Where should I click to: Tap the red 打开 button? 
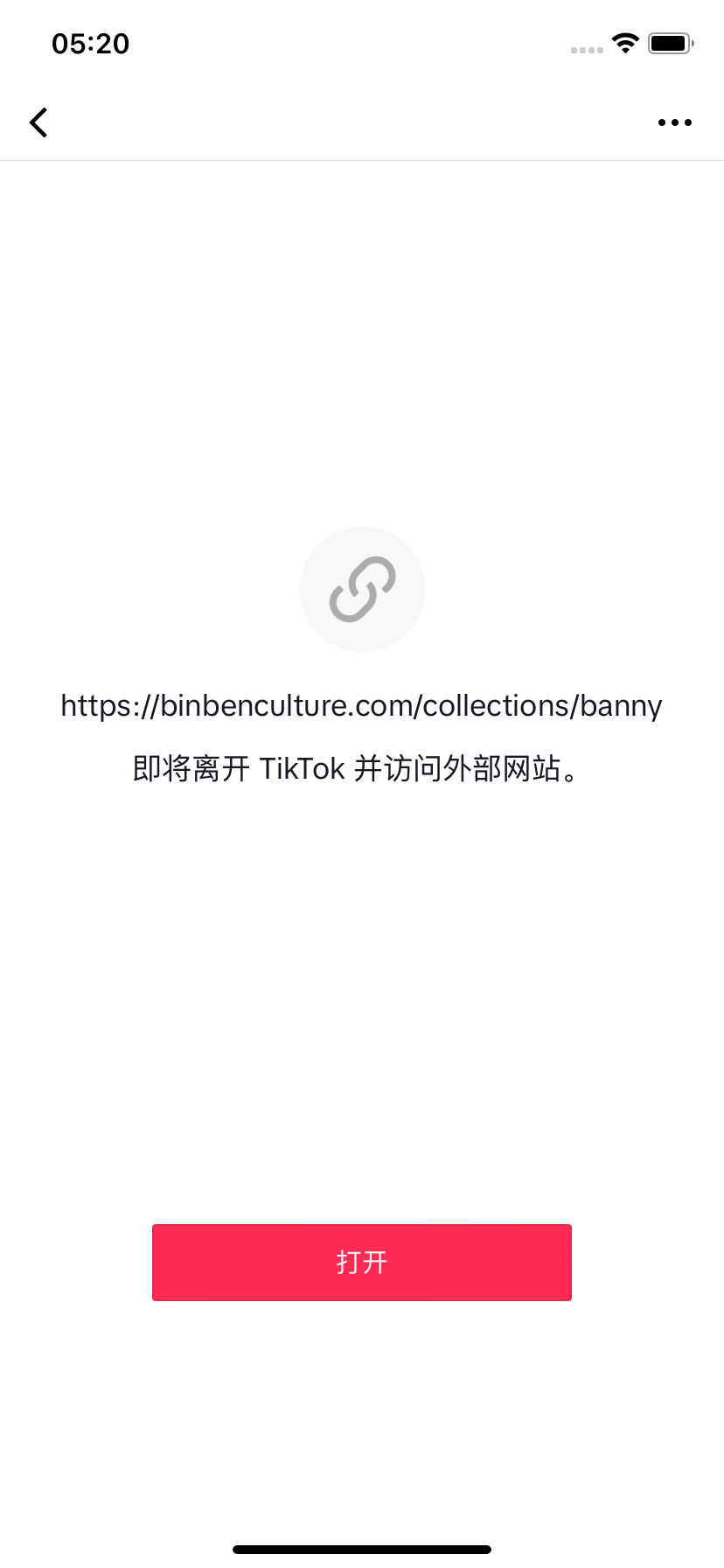coord(361,1262)
